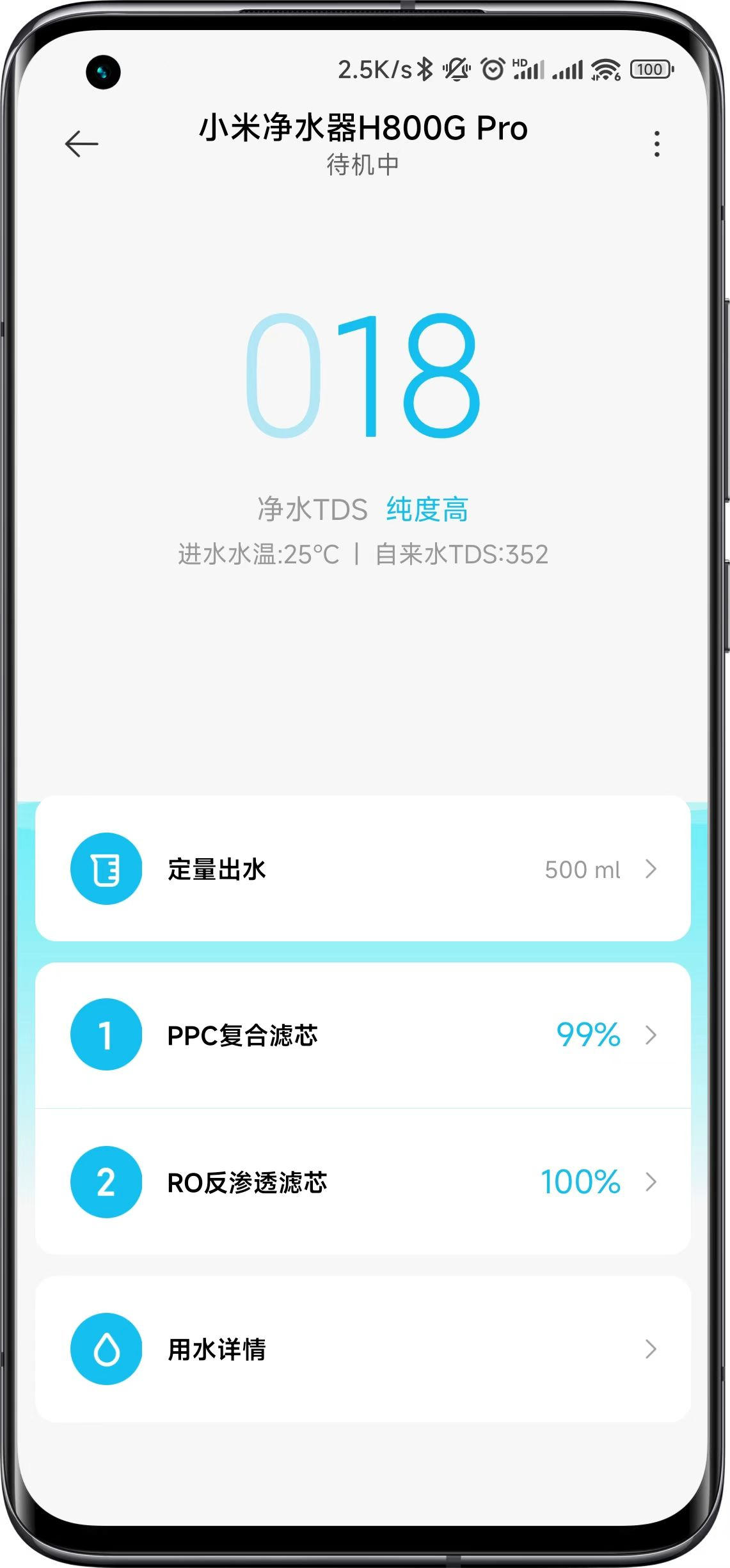Open 用水详情 details via its chevron

coord(651,1349)
